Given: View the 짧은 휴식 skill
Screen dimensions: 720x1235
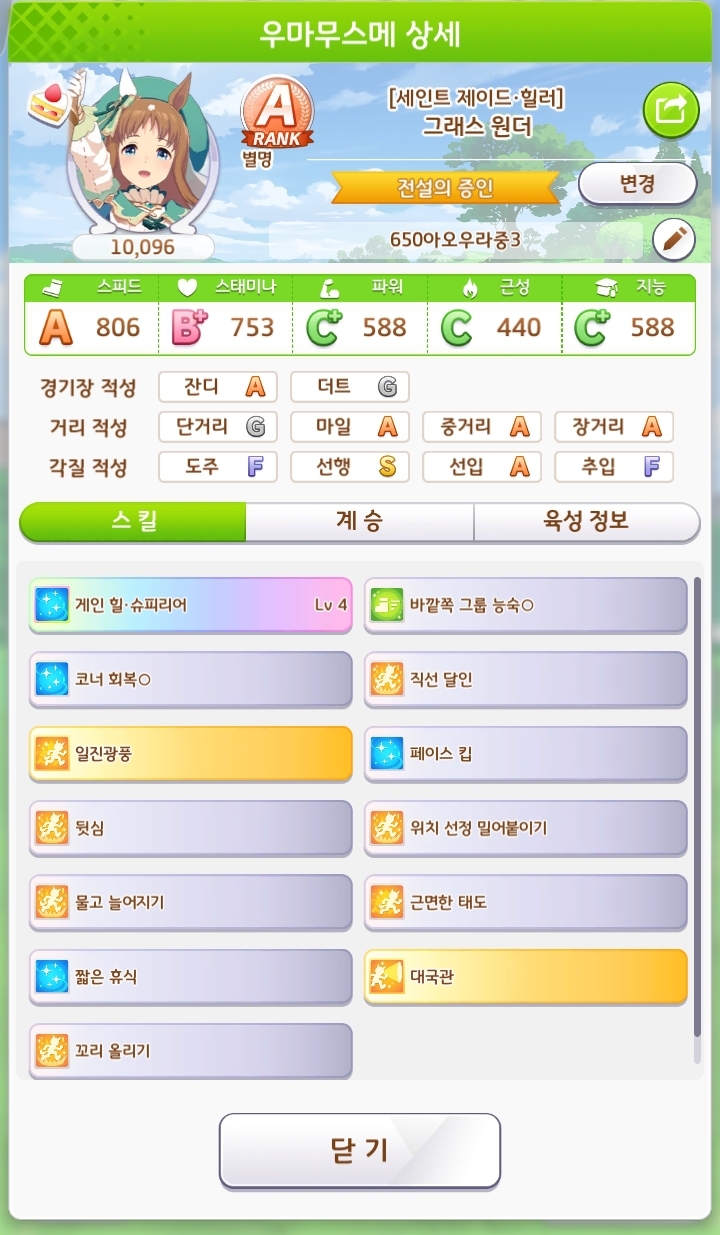Looking at the screenshot, I should [190, 976].
